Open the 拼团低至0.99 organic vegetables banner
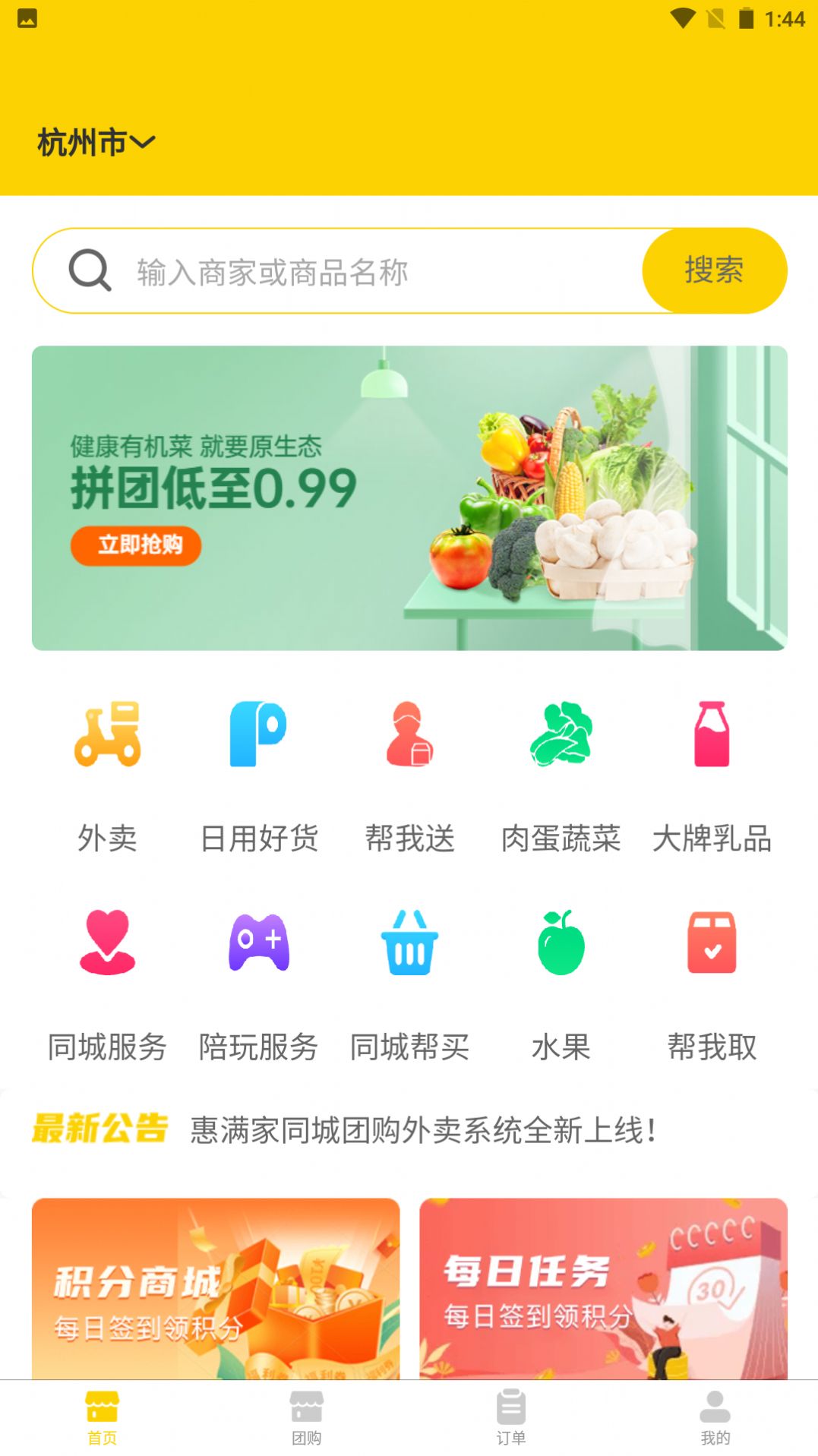The image size is (818, 1456). (x=409, y=497)
